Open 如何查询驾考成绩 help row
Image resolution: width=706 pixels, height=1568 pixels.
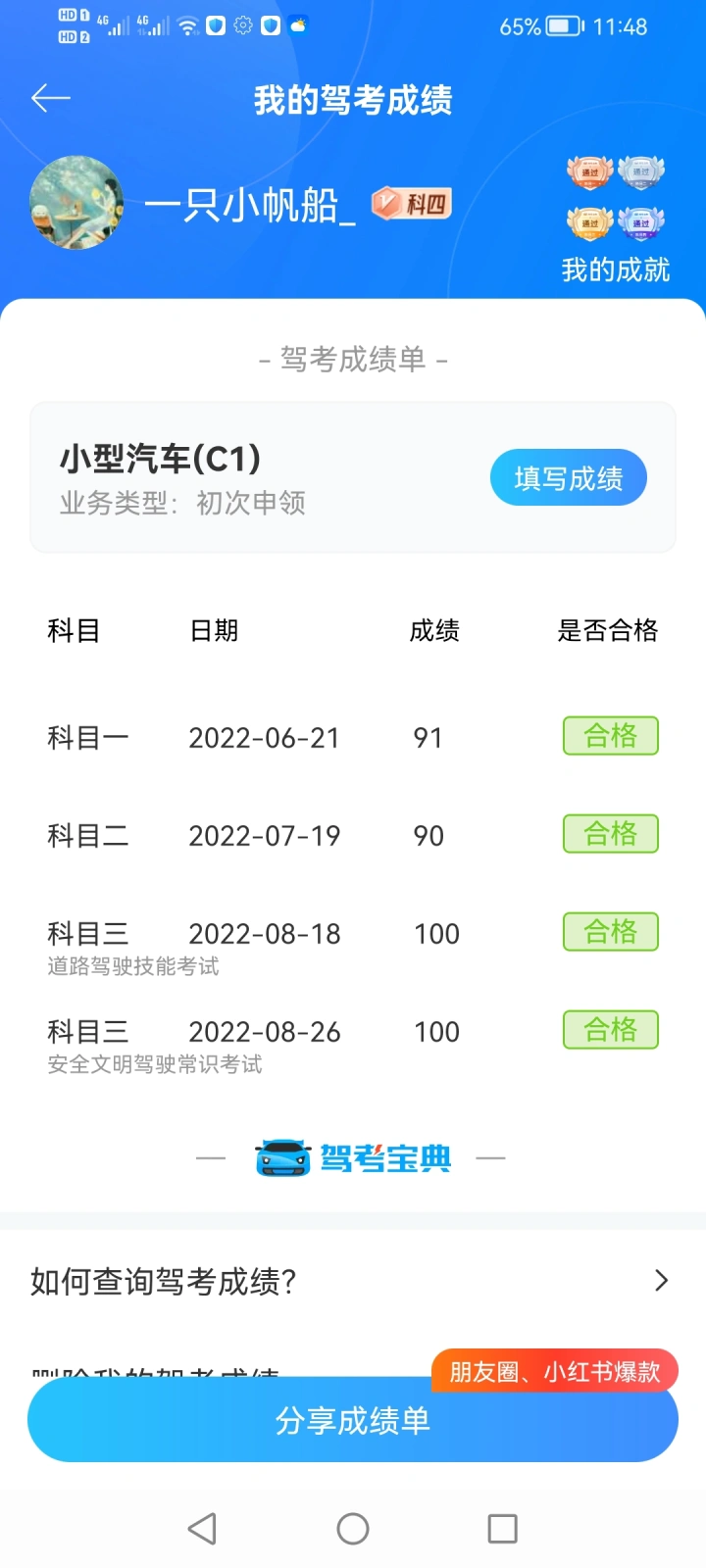[353, 1281]
